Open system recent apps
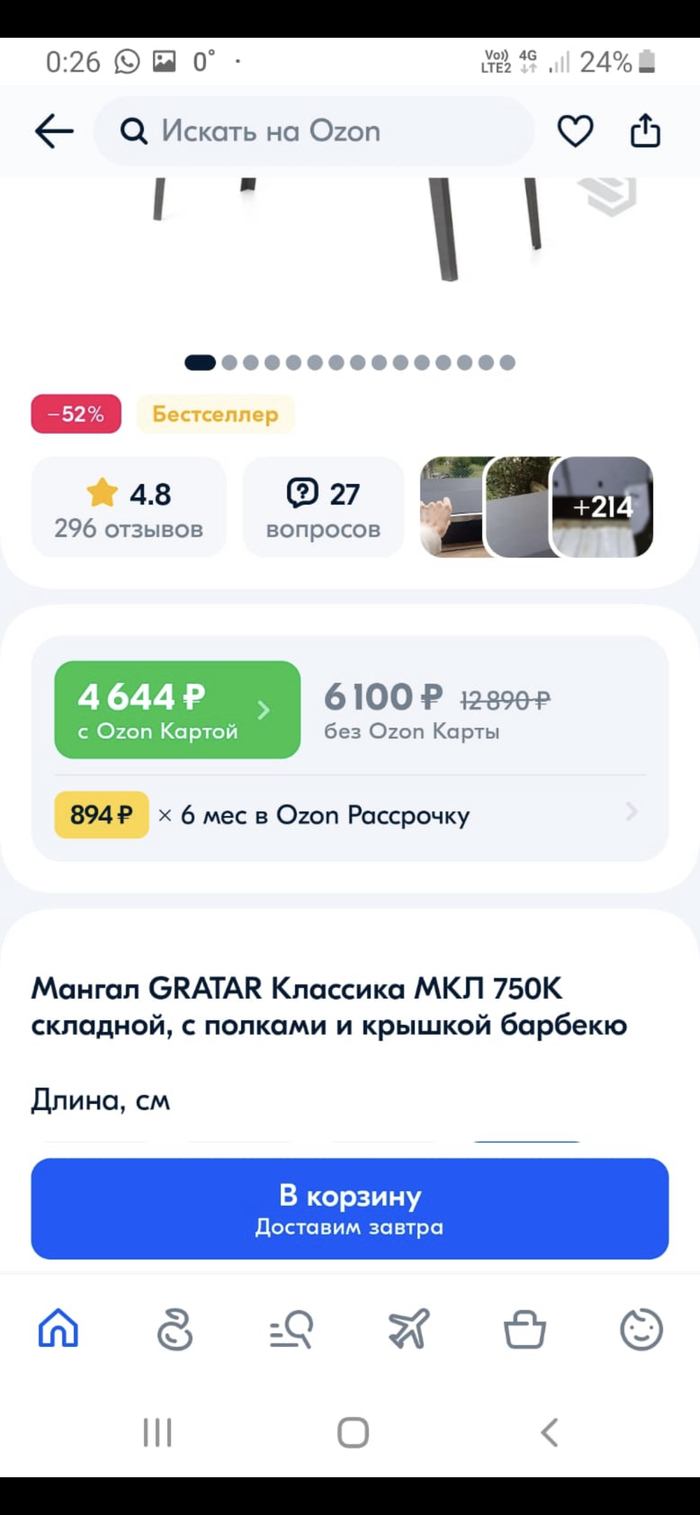 click(x=157, y=1432)
